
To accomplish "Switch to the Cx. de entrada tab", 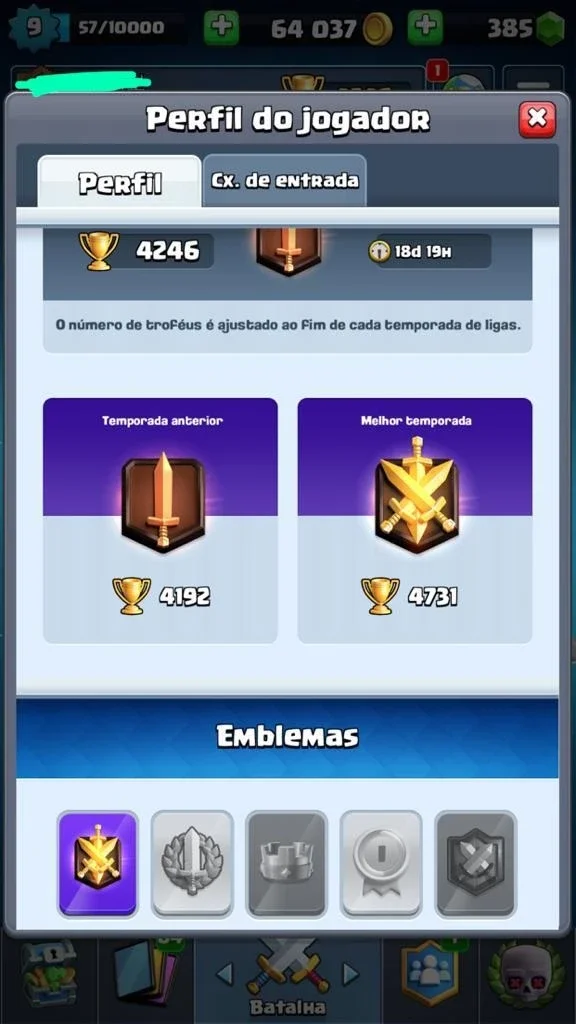I will coord(284,180).
